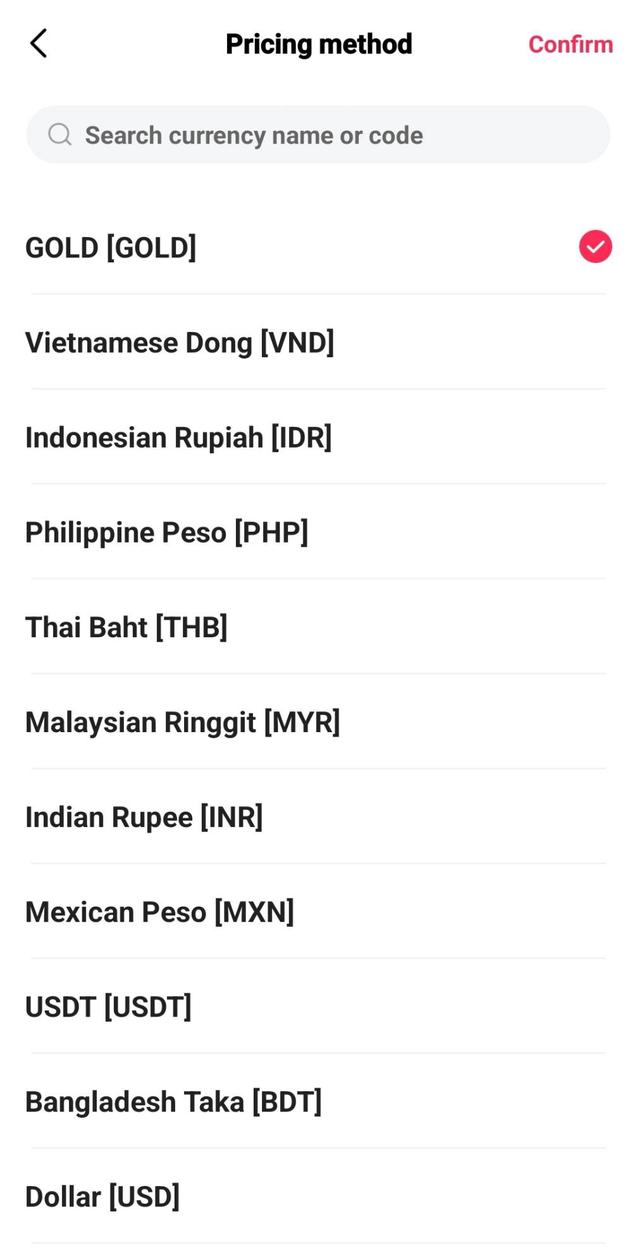Image resolution: width=637 pixels, height=1255 pixels.
Task: Go back using the arrow icon
Action: pos(38,44)
